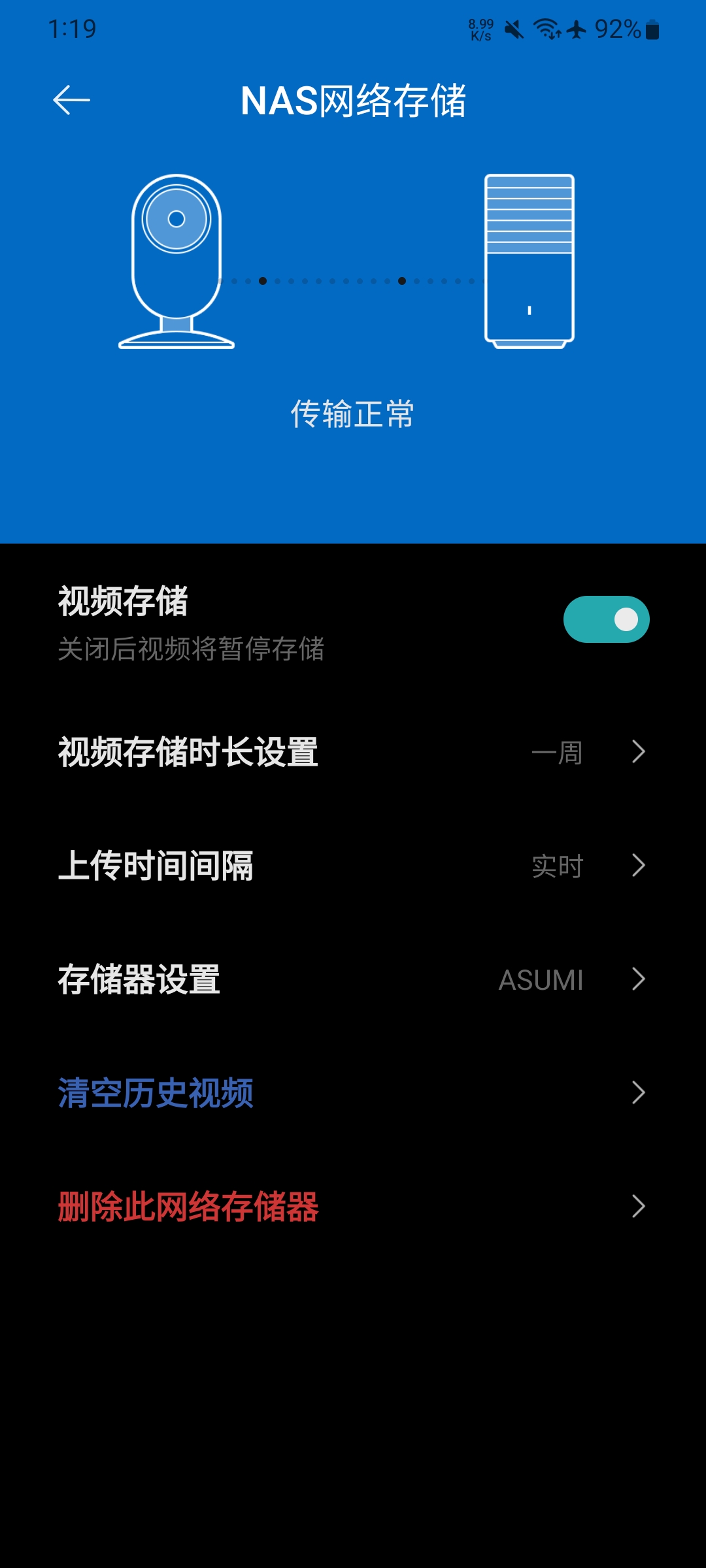This screenshot has height=1568, width=706.
Task: Turn off the 视频存储 switch
Action: click(x=606, y=619)
